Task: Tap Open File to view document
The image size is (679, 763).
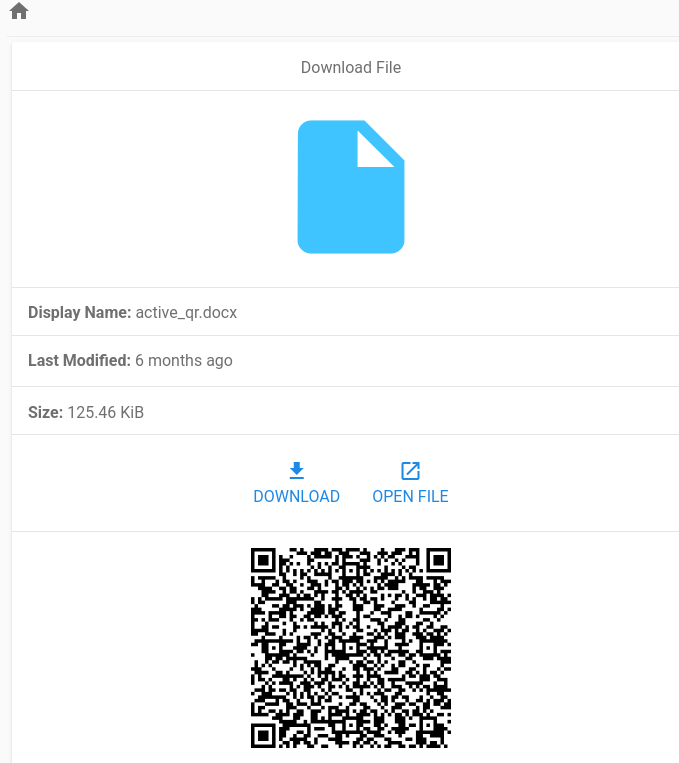Action: [410, 483]
